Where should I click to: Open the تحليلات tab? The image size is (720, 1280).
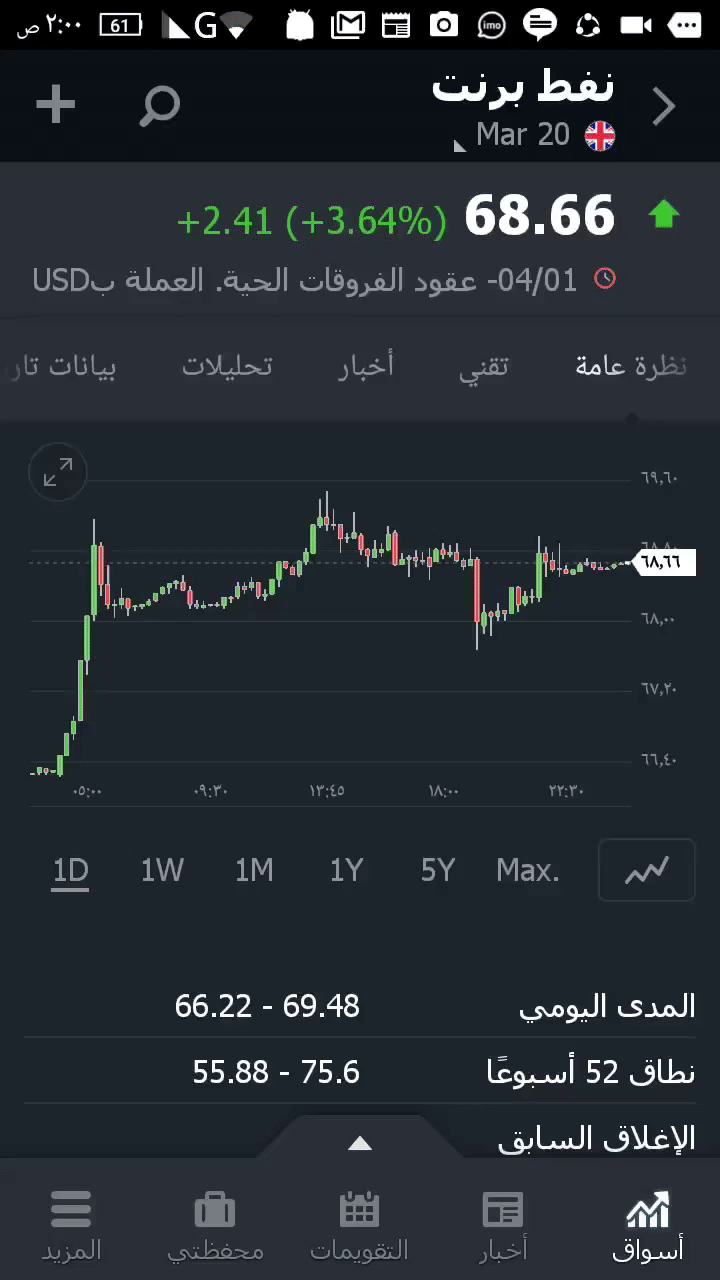(x=227, y=366)
